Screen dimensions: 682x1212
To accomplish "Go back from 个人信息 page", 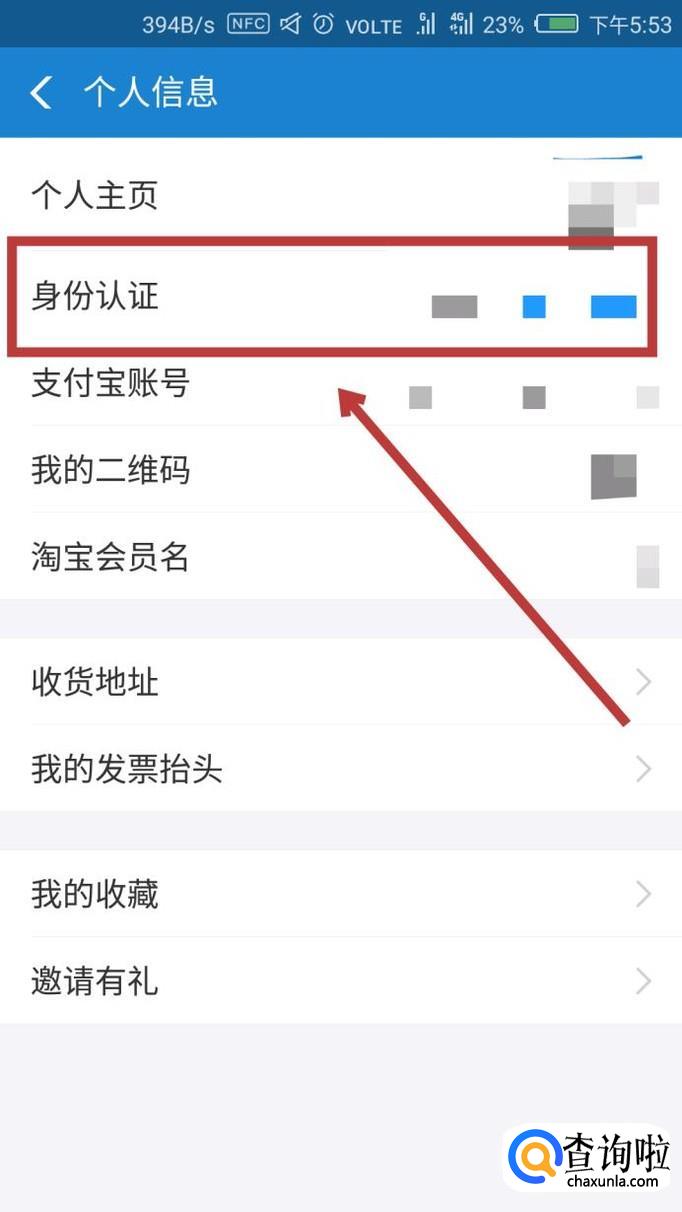I will pos(41,93).
